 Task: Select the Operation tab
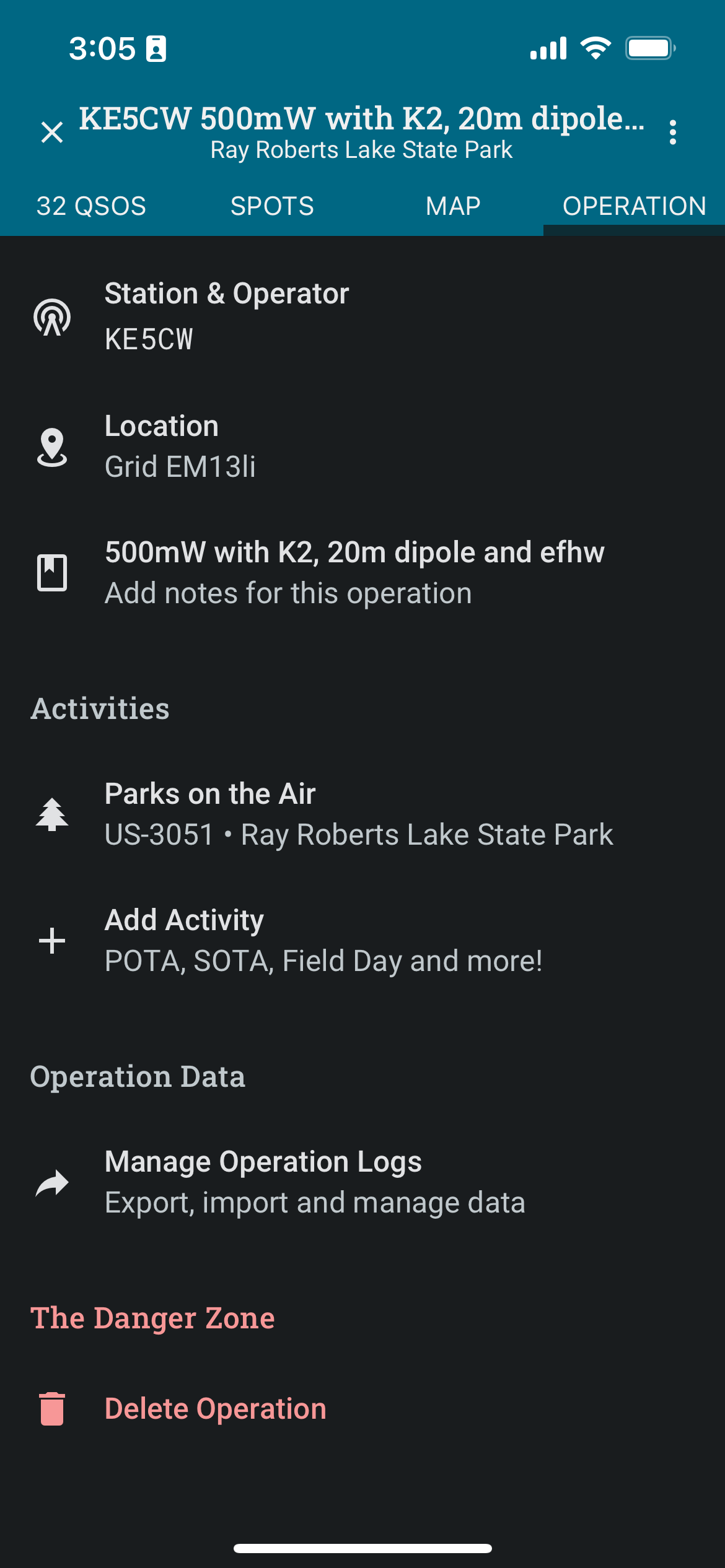[x=634, y=206]
